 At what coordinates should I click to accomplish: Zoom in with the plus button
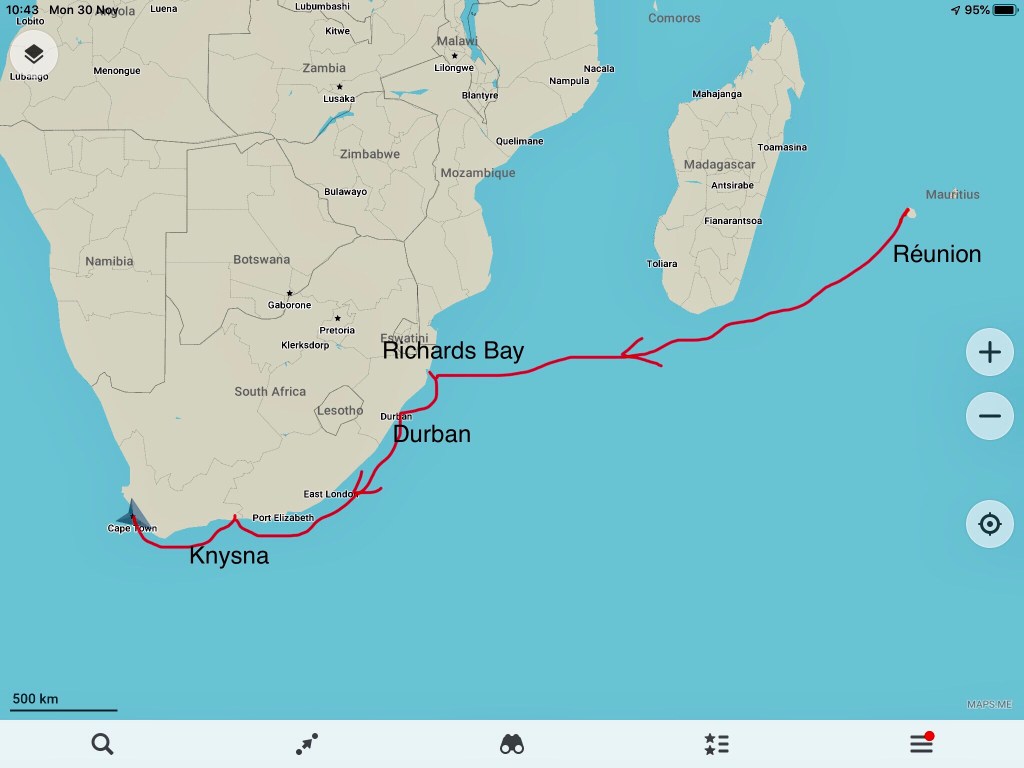[989, 352]
